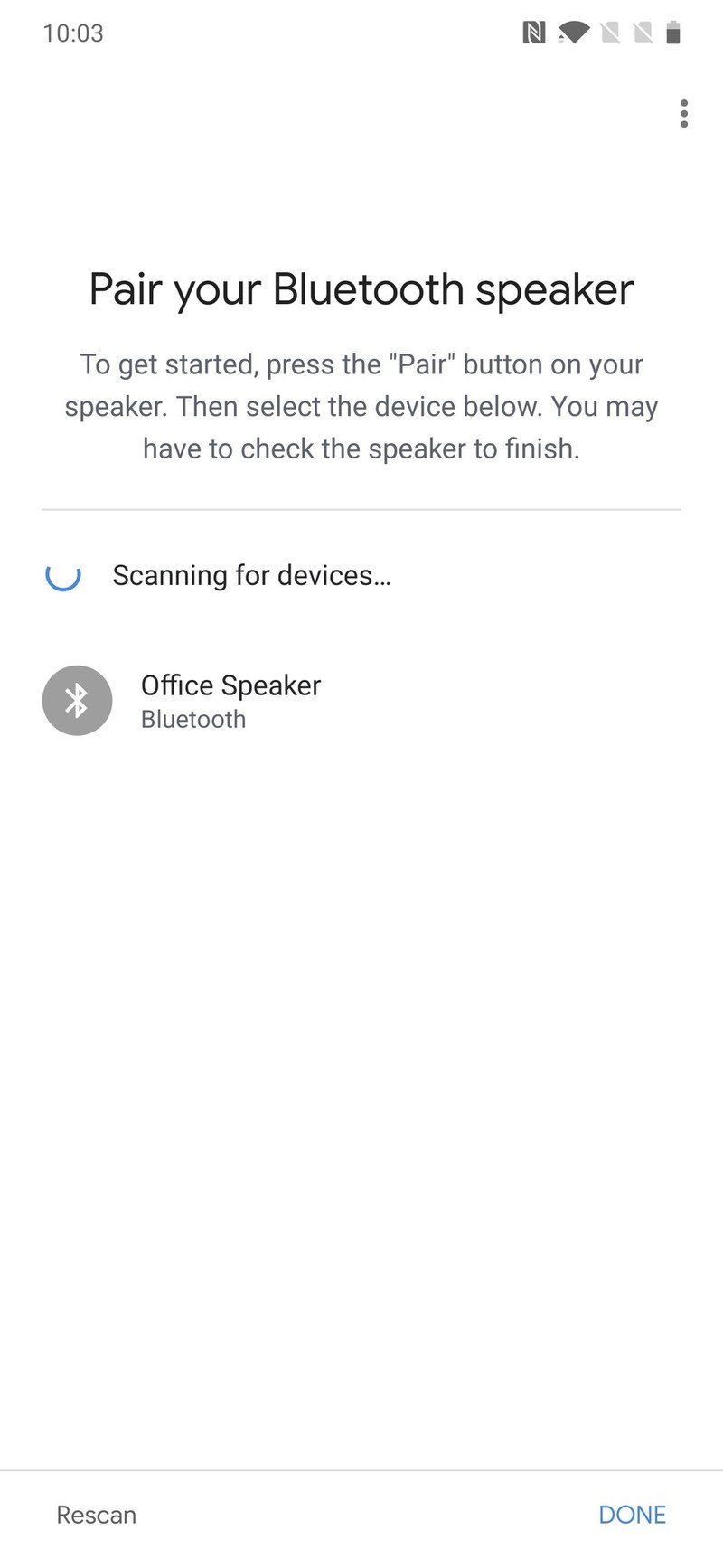Tap the Wi-Fi icon in the status bar
Screen dimensions: 723x1568
pos(576,33)
